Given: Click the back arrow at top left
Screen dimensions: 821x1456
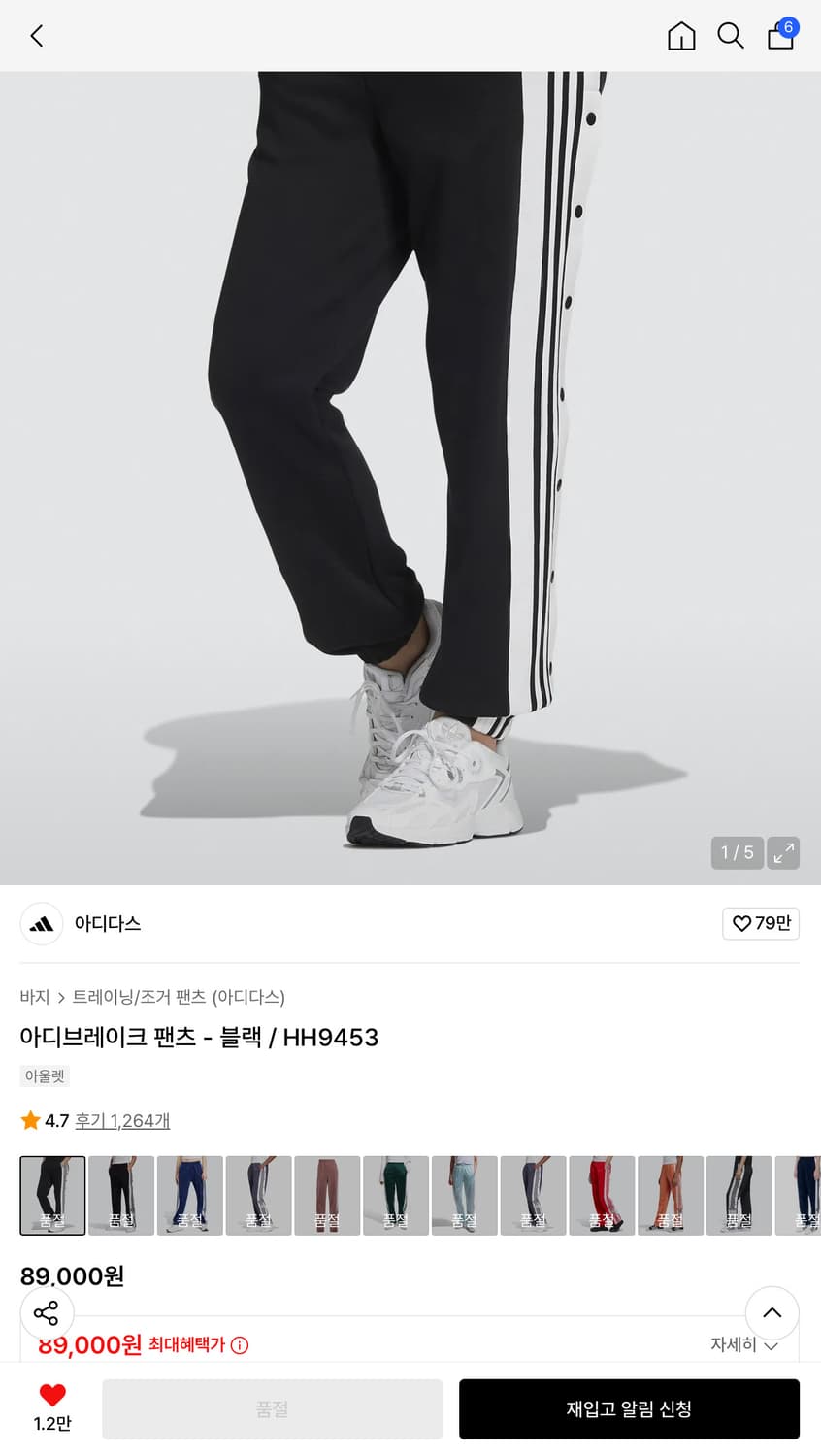Looking at the screenshot, I should 37,36.
